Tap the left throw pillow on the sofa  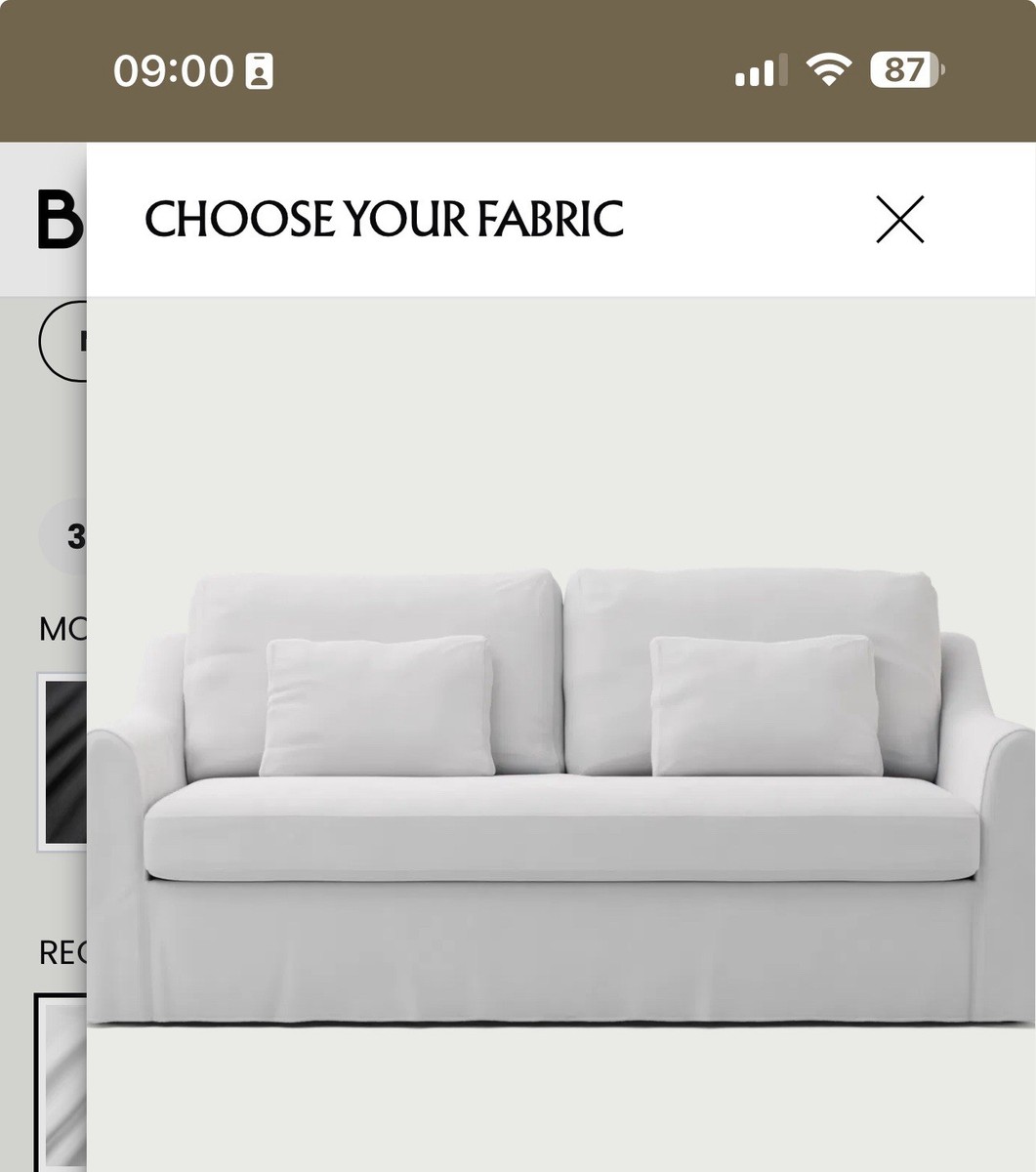point(374,703)
